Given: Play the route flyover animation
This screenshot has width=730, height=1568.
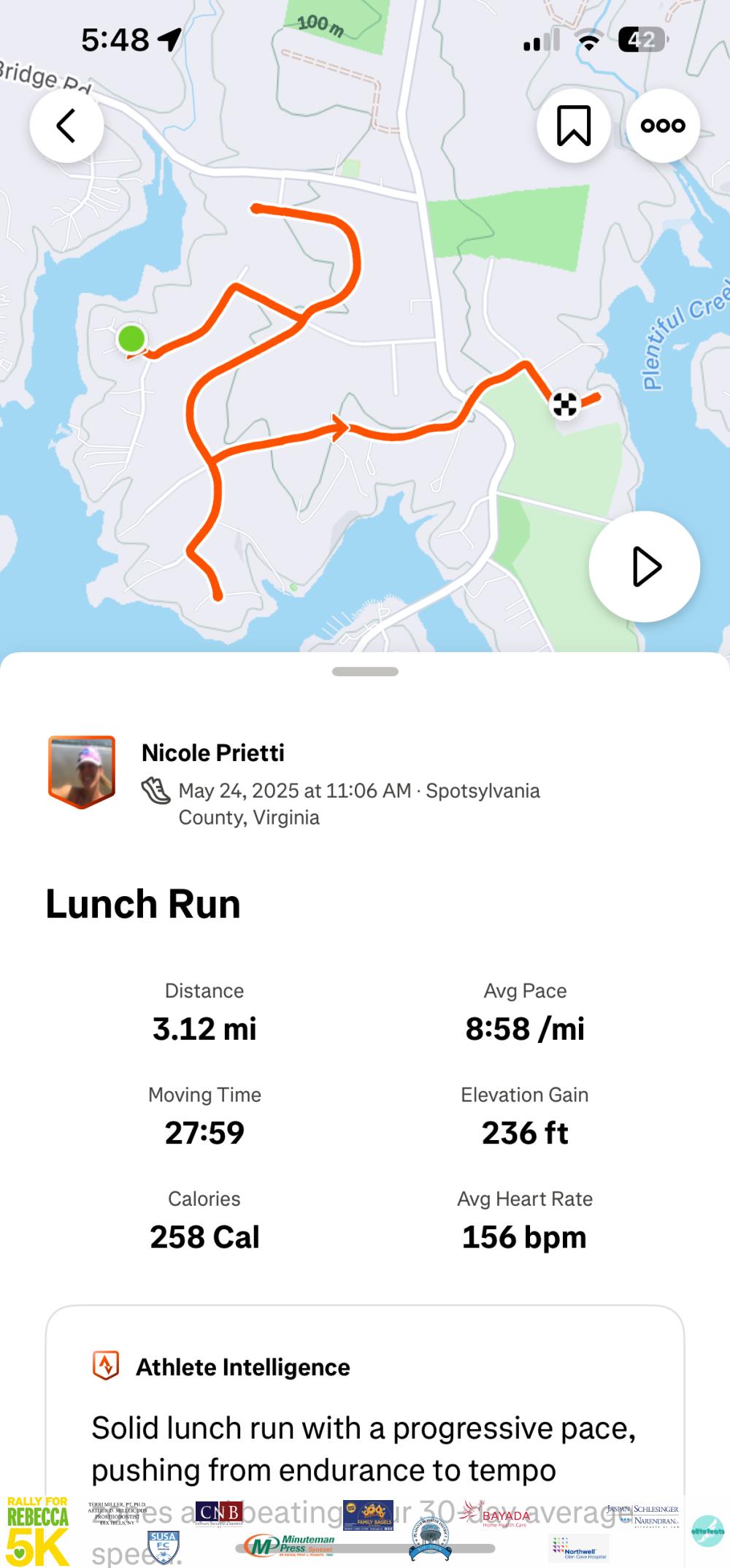Looking at the screenshot, I should click(645, 567).
